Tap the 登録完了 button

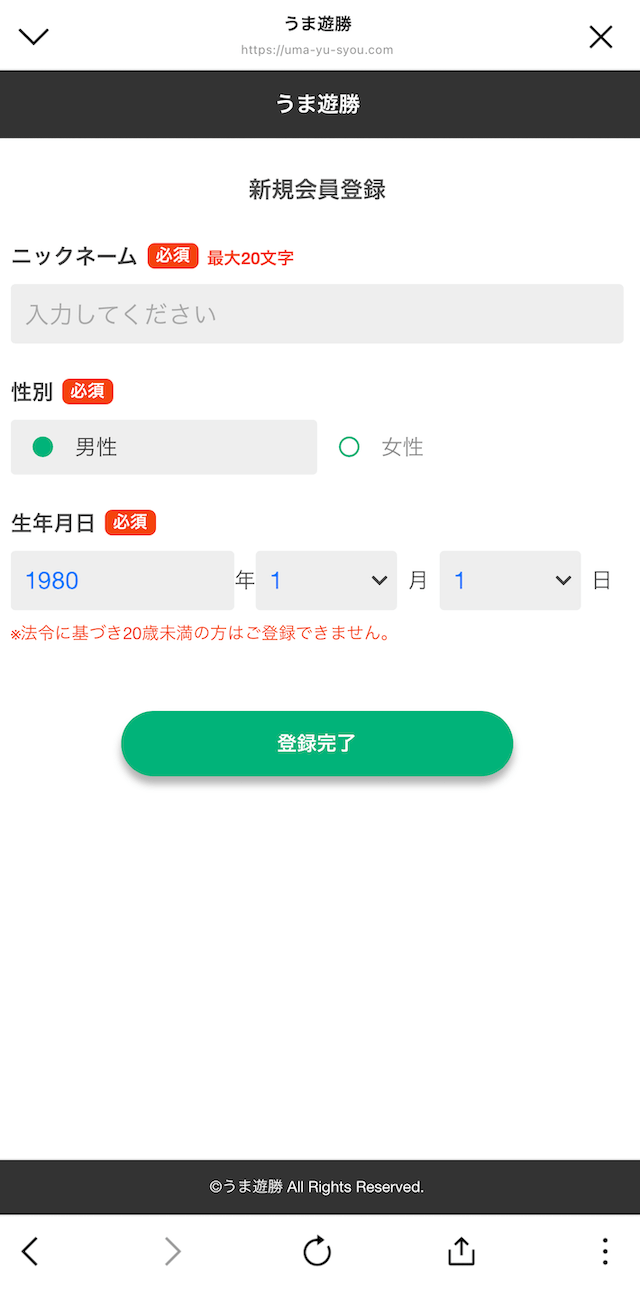click(317, 743)
